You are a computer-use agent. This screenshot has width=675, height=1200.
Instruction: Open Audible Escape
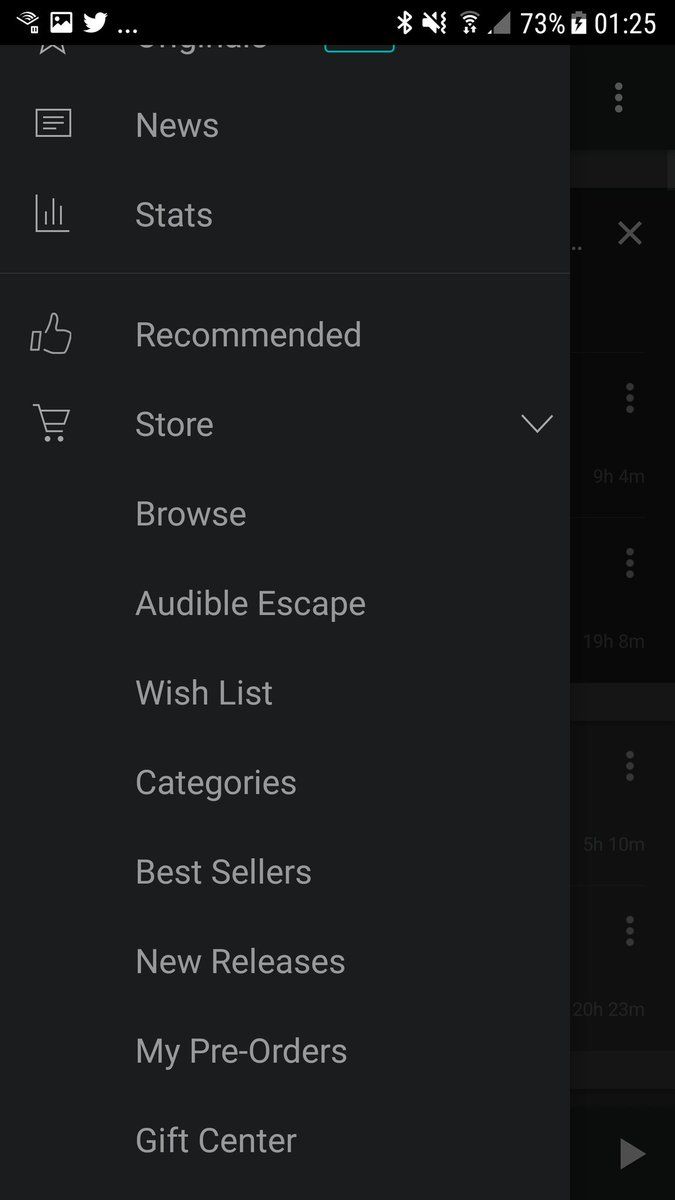pyautogui.click(x=251, y=604)
